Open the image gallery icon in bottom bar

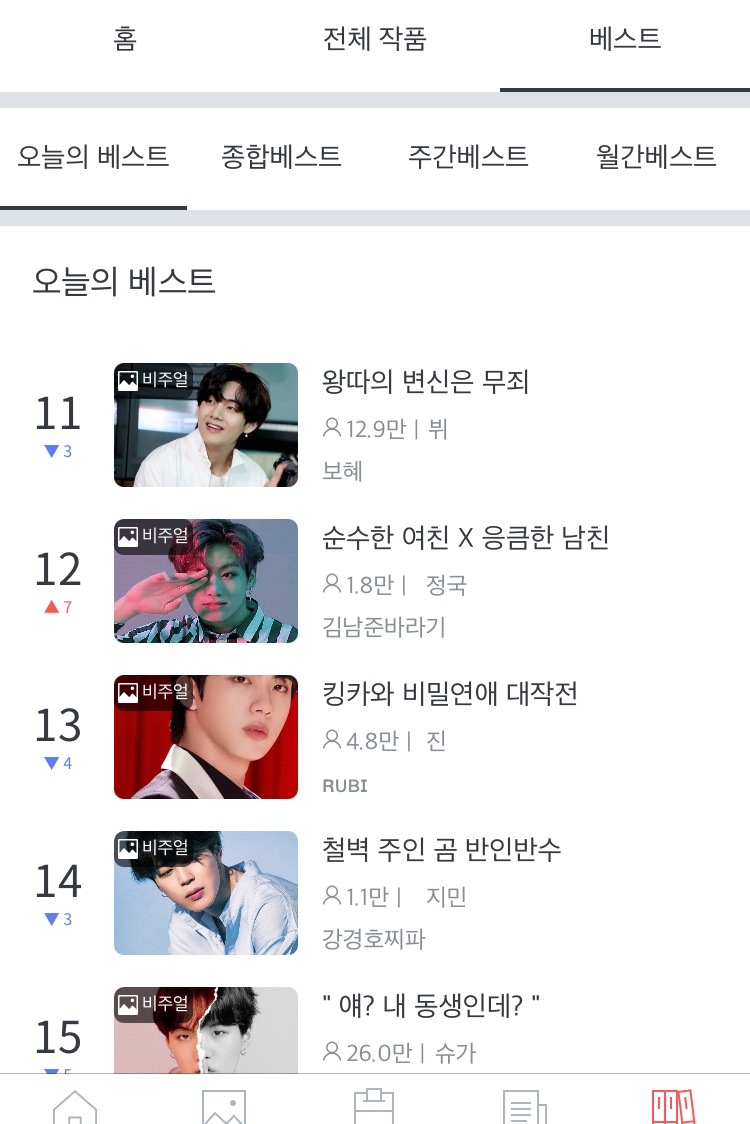224,1105
